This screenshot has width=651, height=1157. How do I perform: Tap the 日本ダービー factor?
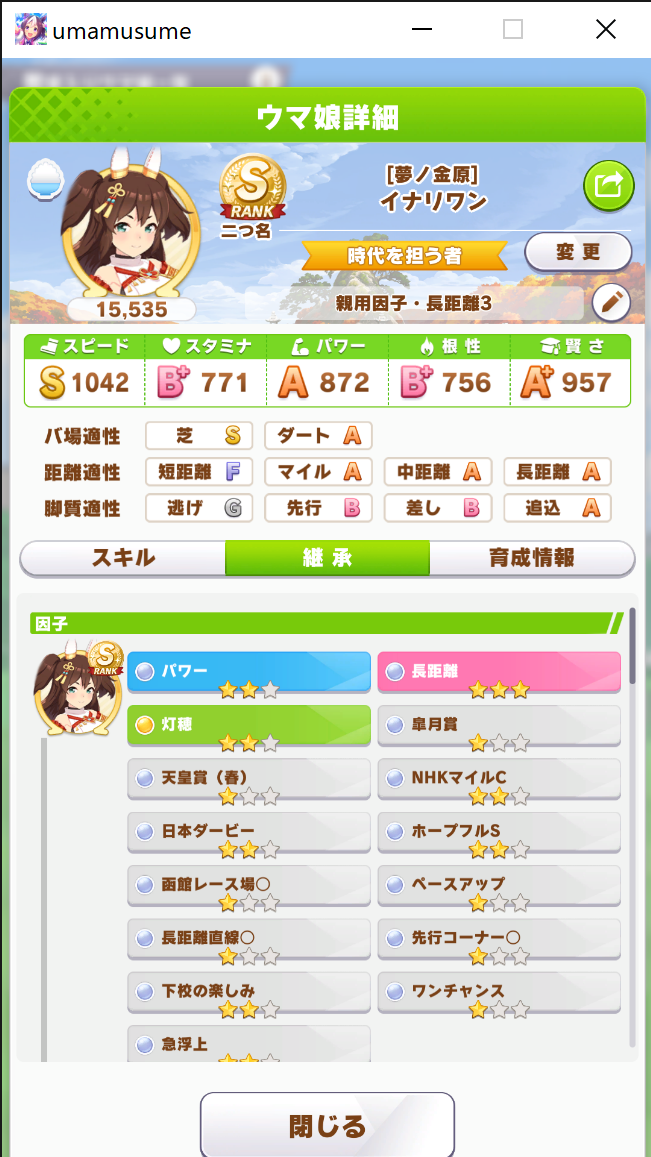[x=249, y=832]
